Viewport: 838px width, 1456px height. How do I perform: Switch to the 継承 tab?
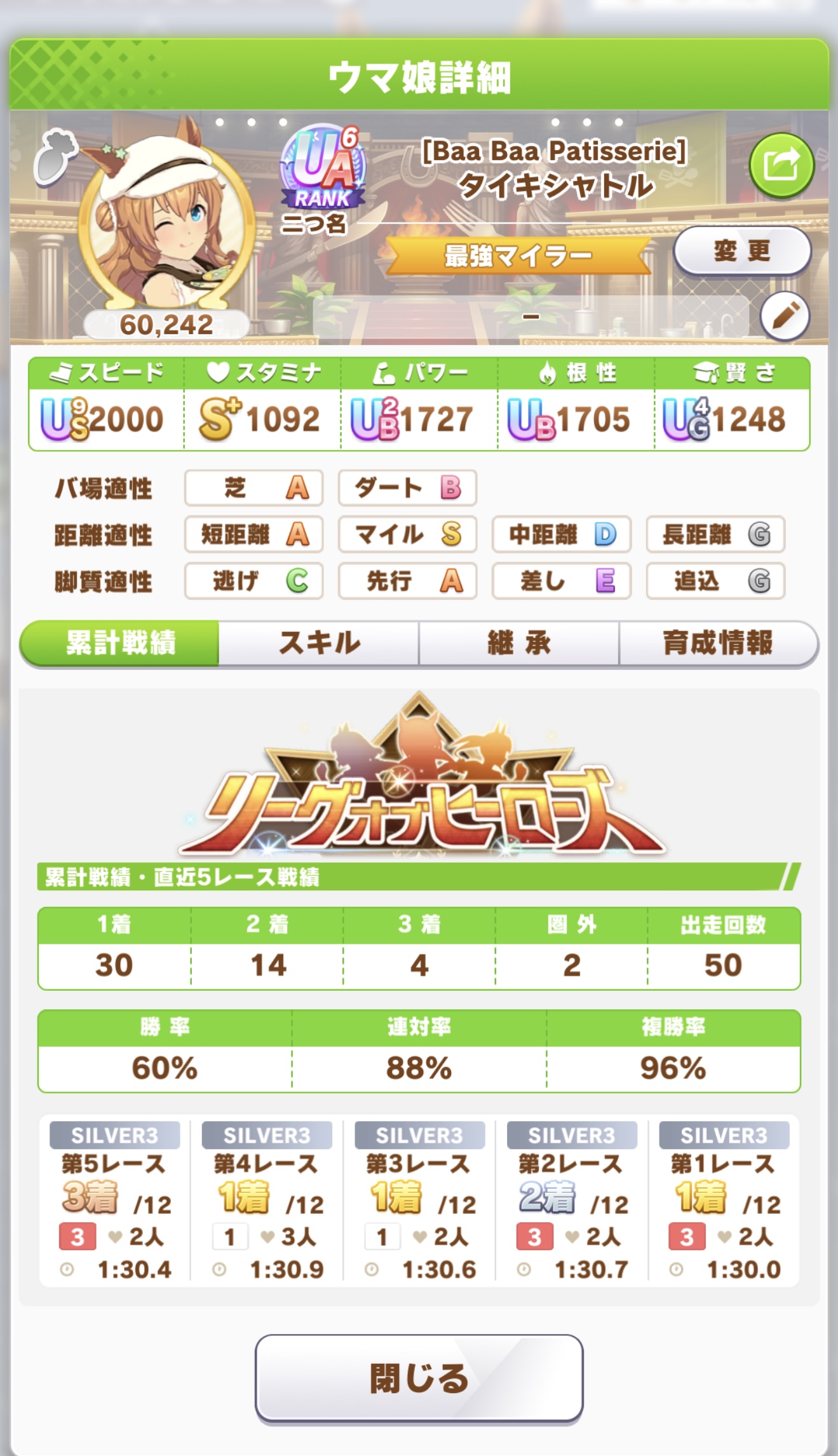coord(518,643)
